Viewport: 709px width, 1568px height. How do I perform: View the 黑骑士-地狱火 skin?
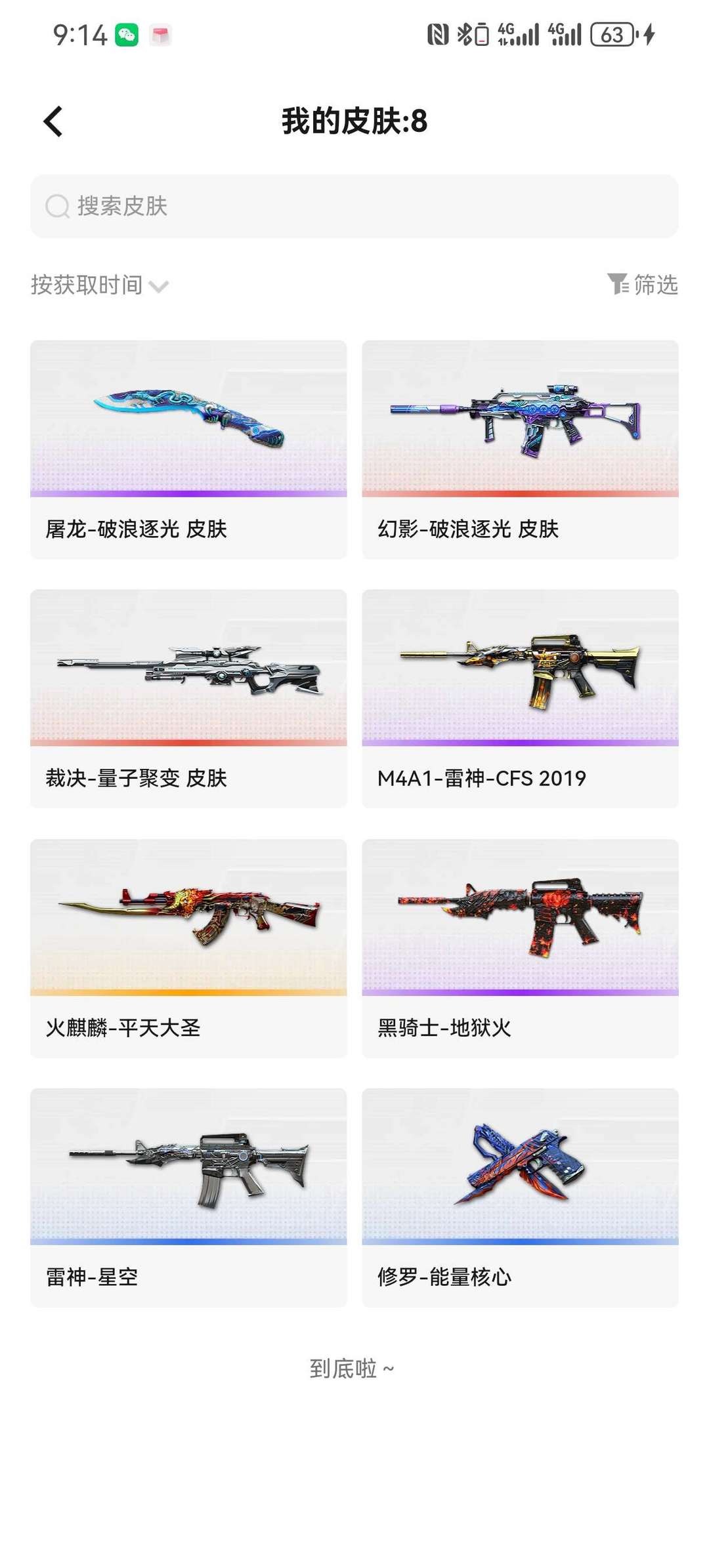(520, 948)
